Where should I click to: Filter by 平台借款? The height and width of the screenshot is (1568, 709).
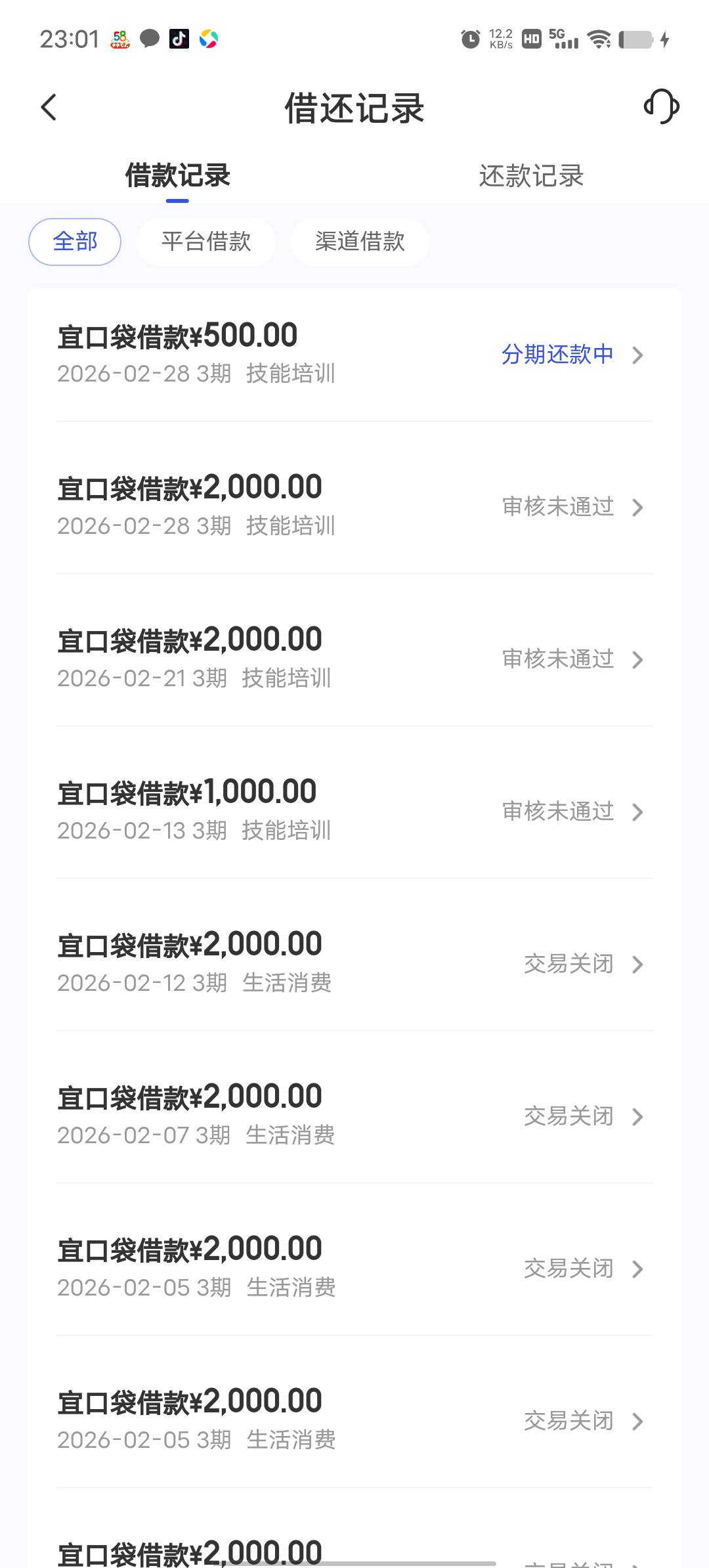206,242
